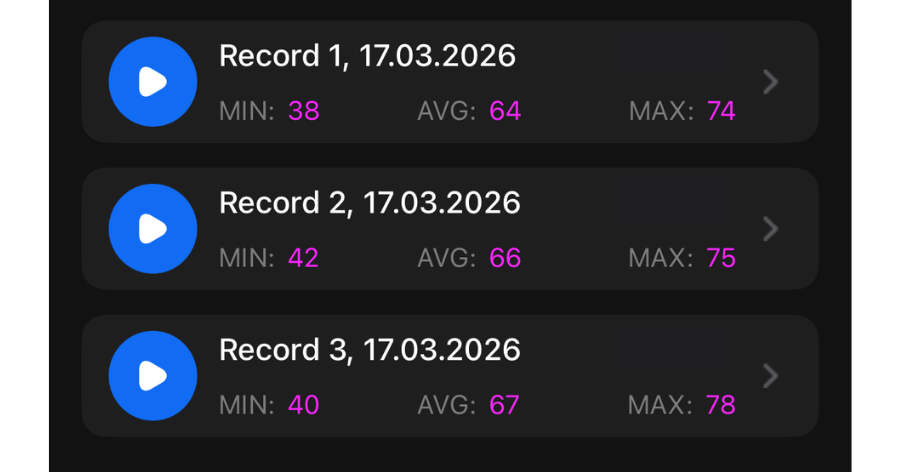Play Record 1 from 17.03.2026

click(153, 82)
